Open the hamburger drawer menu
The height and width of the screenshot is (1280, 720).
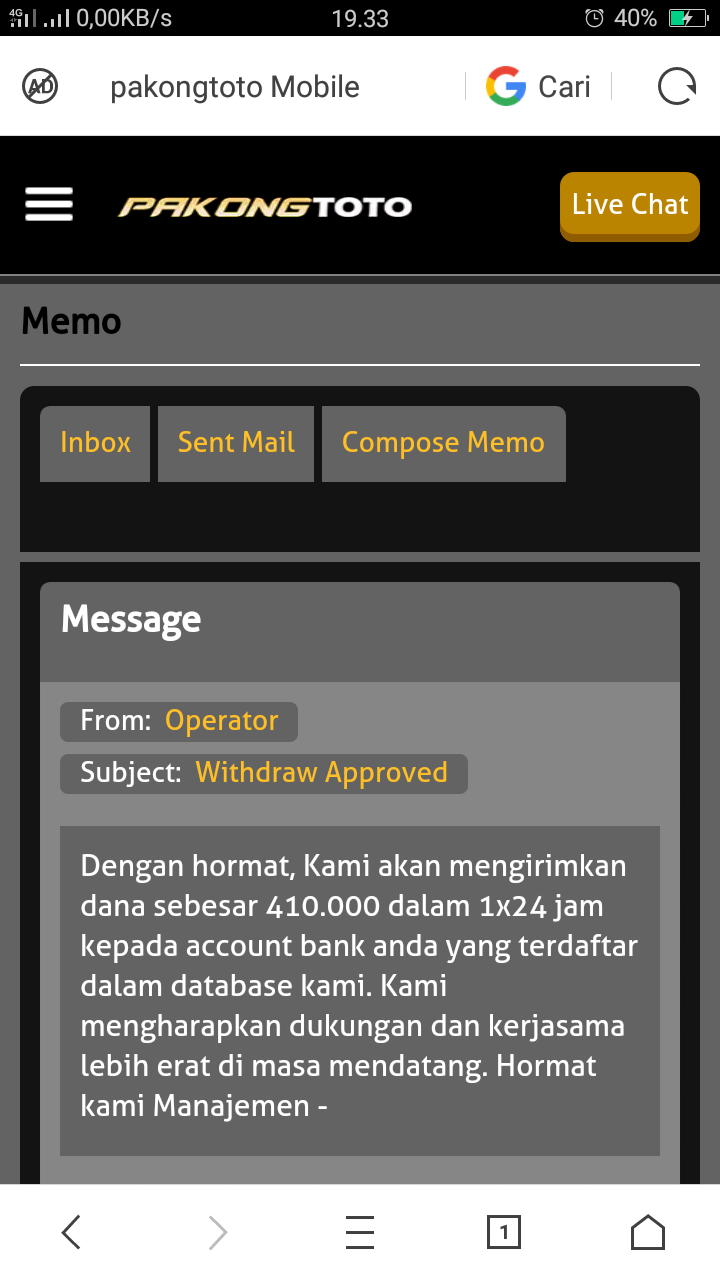tap(49, 205)
